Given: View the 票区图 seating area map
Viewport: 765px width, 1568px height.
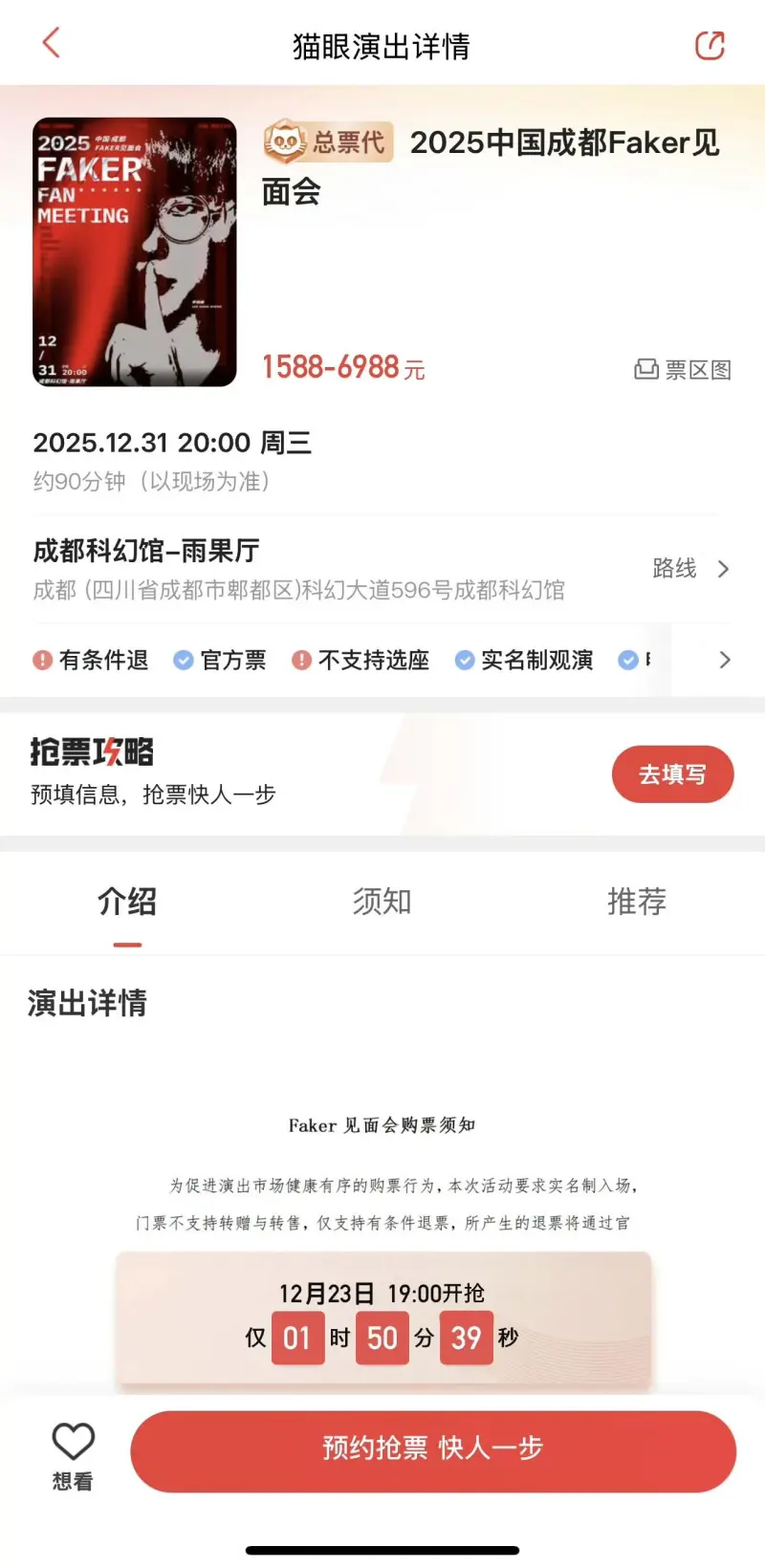Looking at the screenshot, I should click(683, 370).
